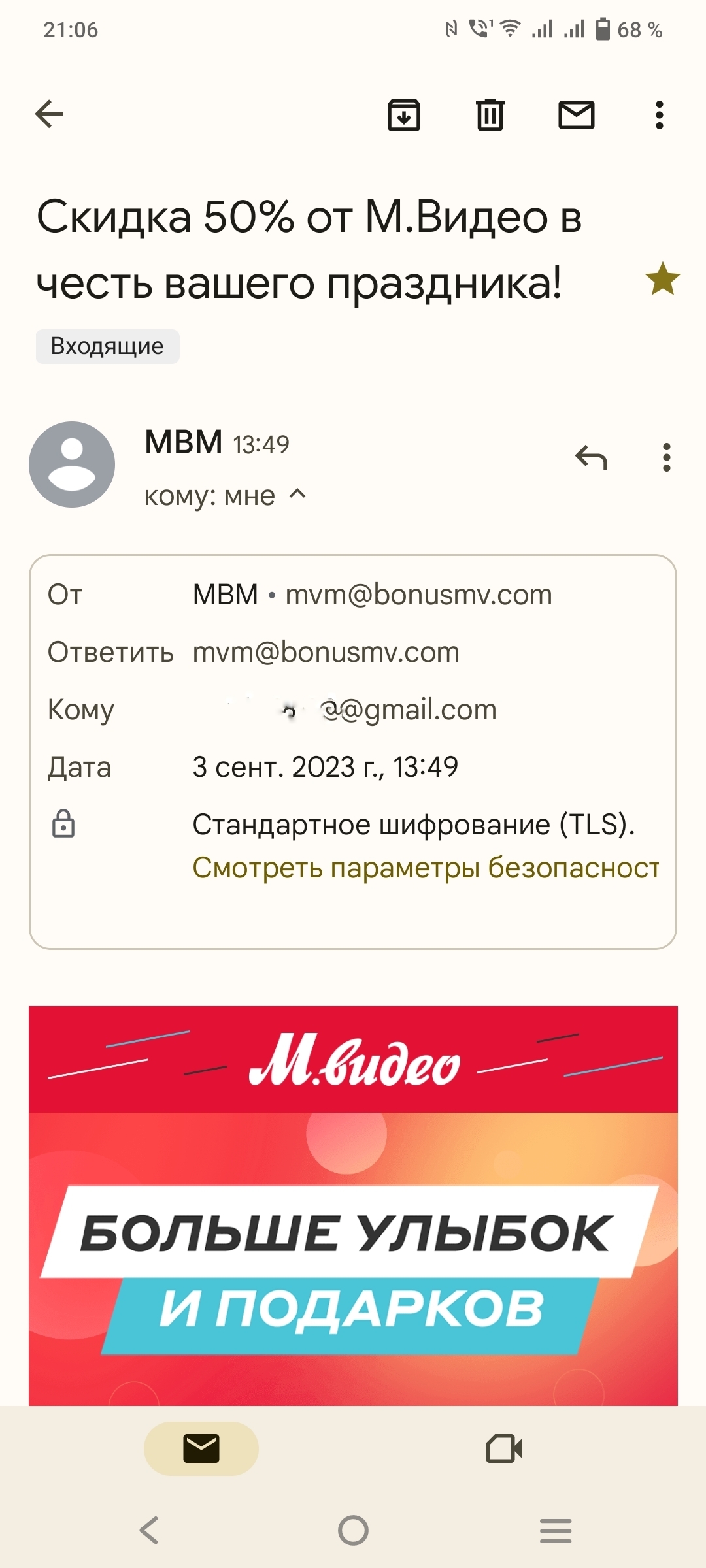
Task: Open the top toolbar overflow menu
Action: click(660, 115)
